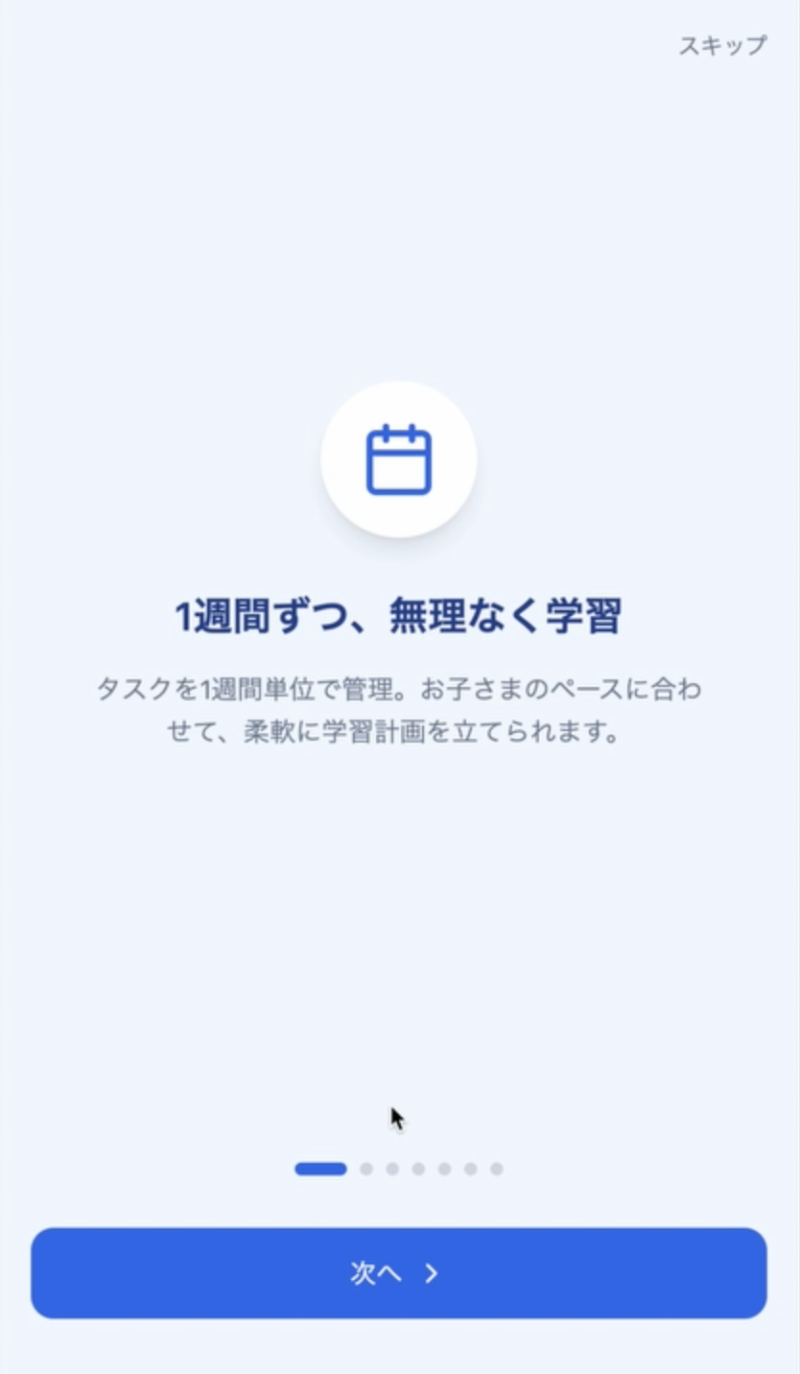
Task: Select the last page indicator dot
Action: click(497, 1169)
